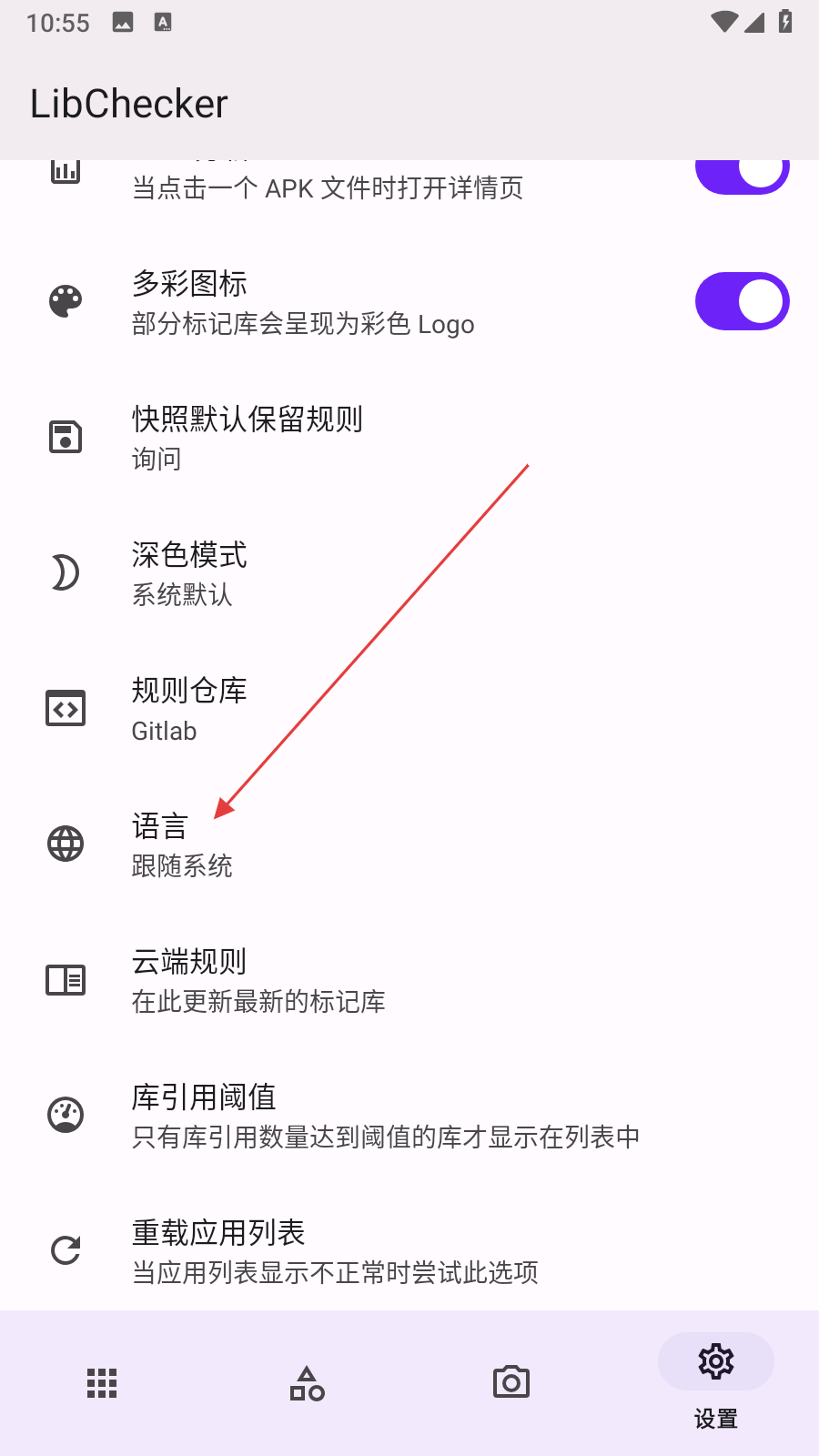This screenshot has width=819, height=1456.
Task: Switch to the shapes statistics tab
Action: (307, 1383)
